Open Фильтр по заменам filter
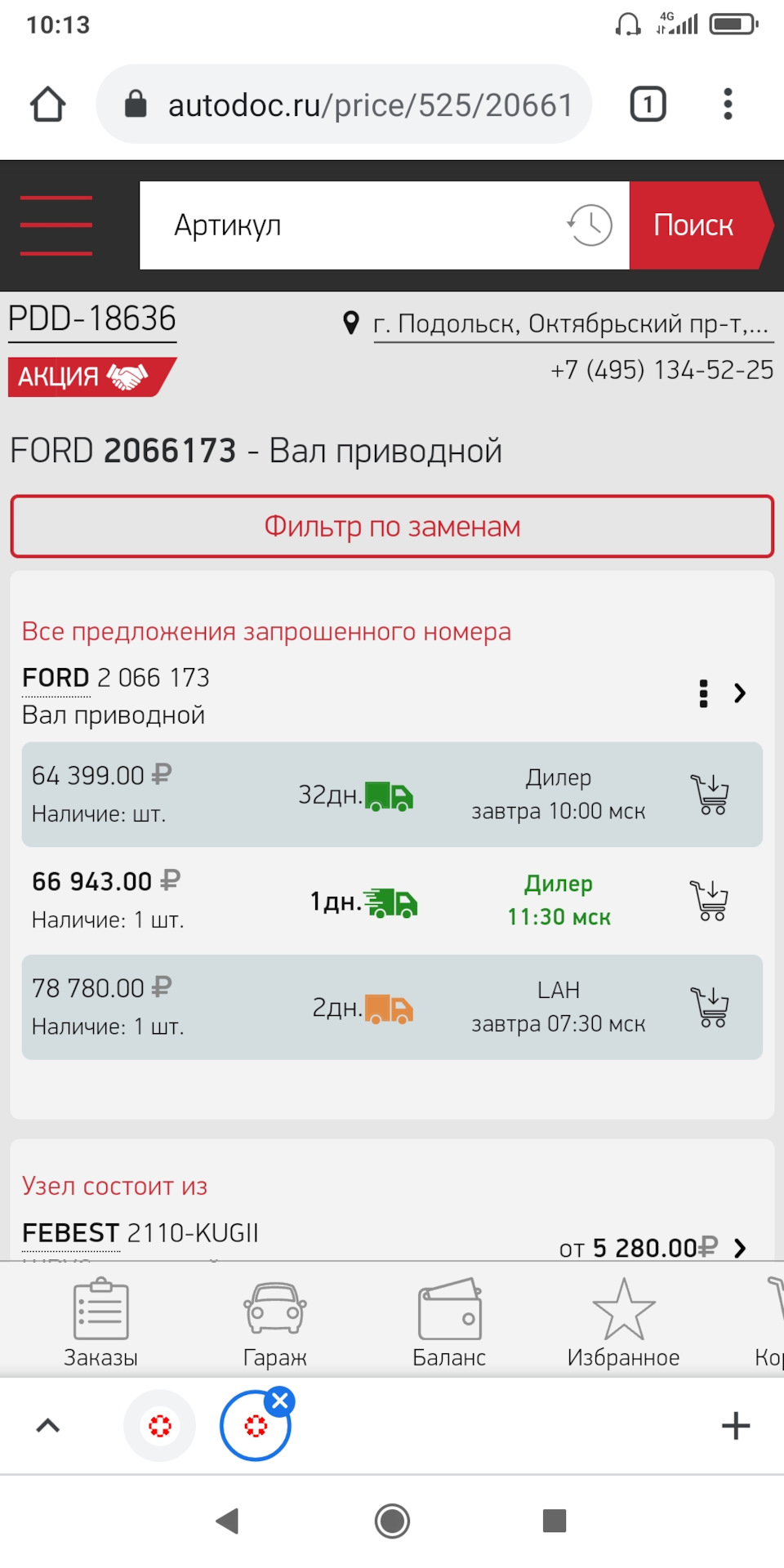The width and height of the screenshot is (784, 1568). [391, 527]
